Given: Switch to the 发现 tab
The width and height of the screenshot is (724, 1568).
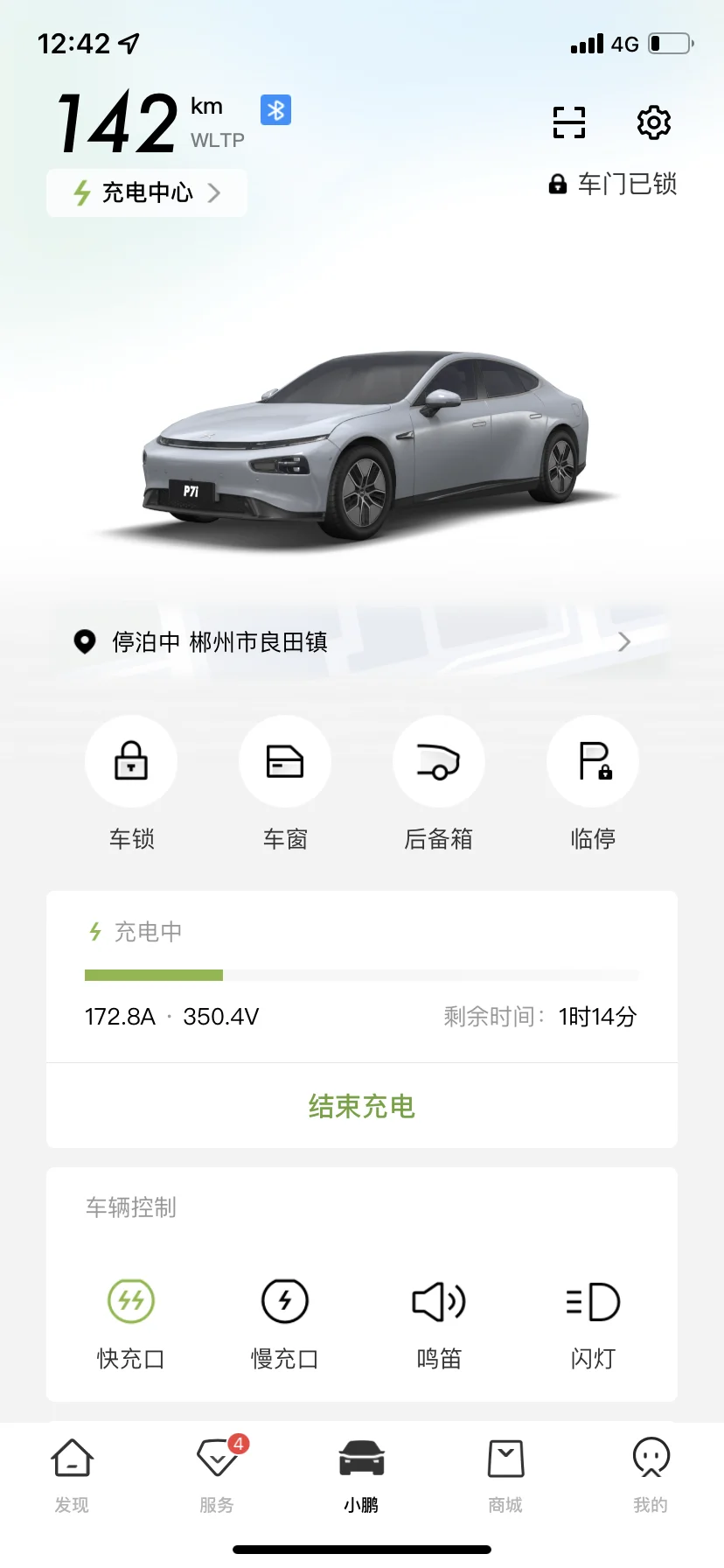Looking at the screenshot, I should (72, 1475).
